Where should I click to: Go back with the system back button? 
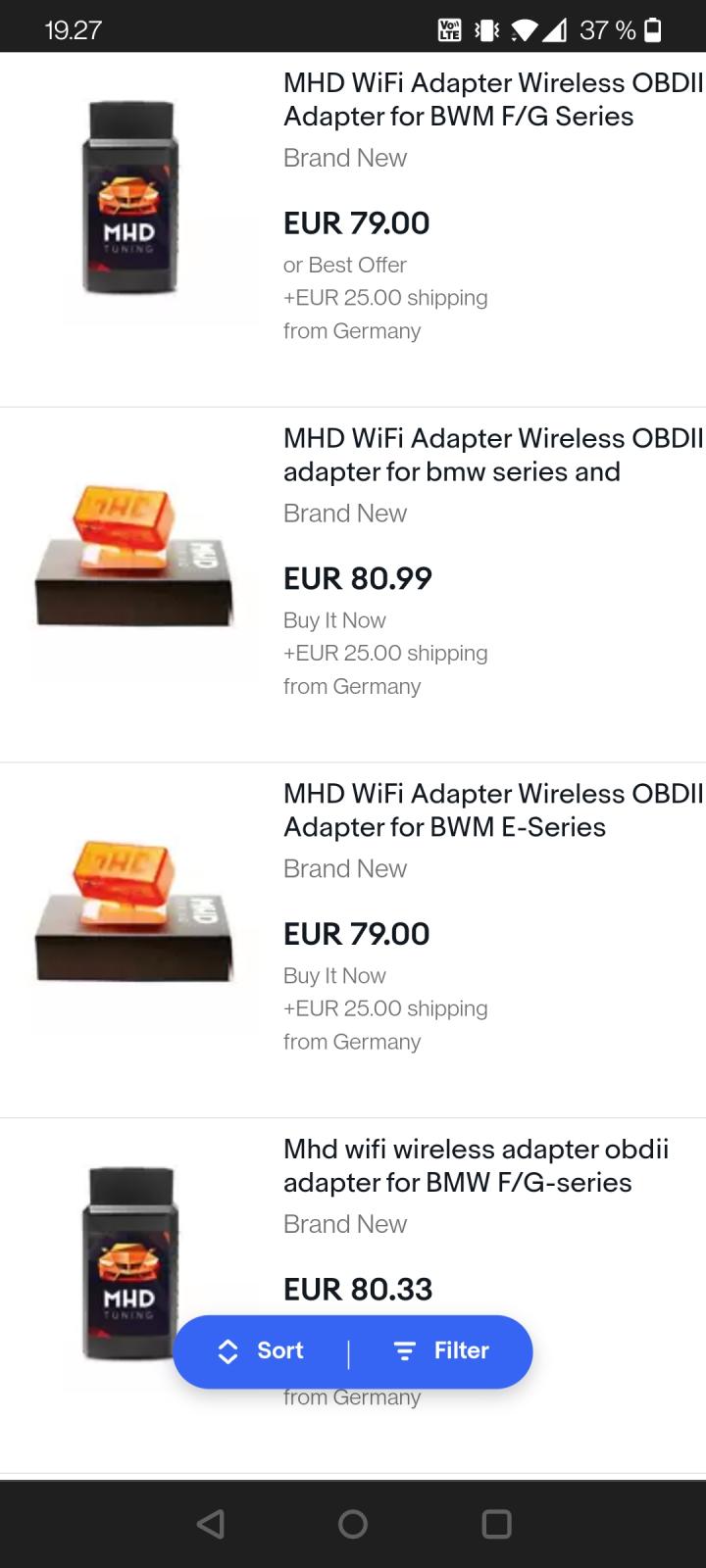[x=210, y=1524]
